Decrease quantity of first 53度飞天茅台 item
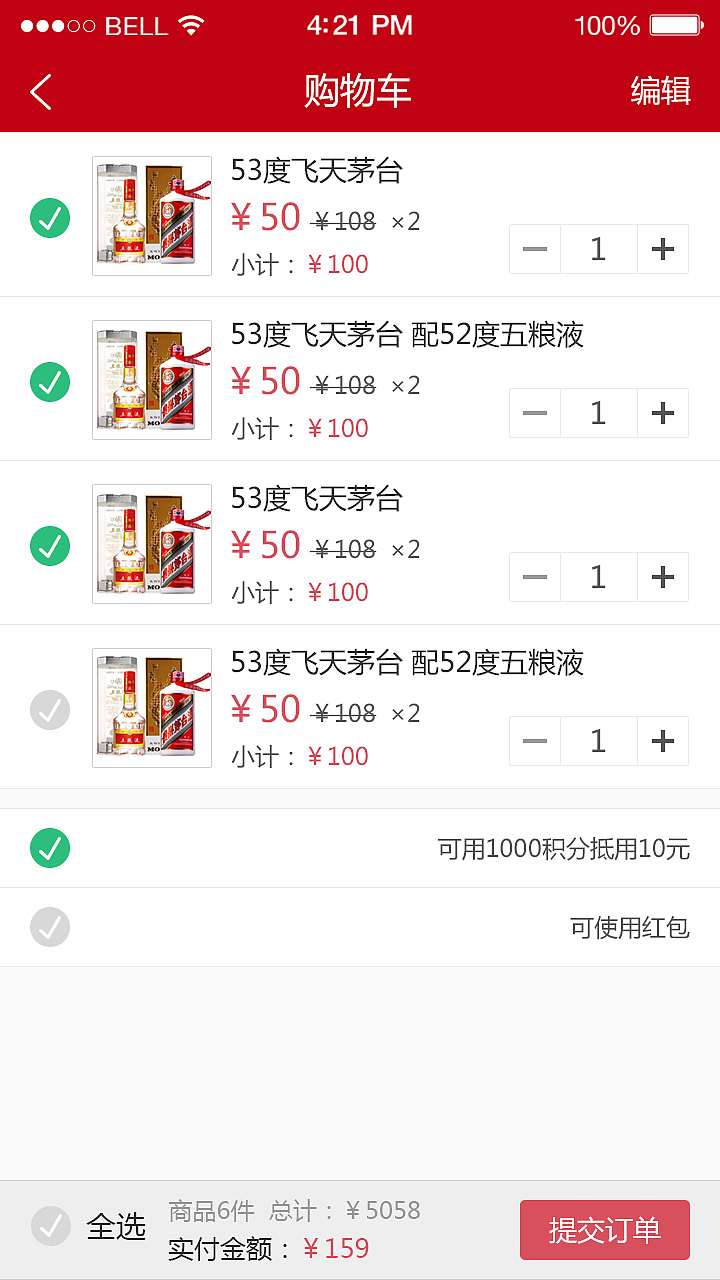Viewport: 720px width, 1280px height. 534,248
